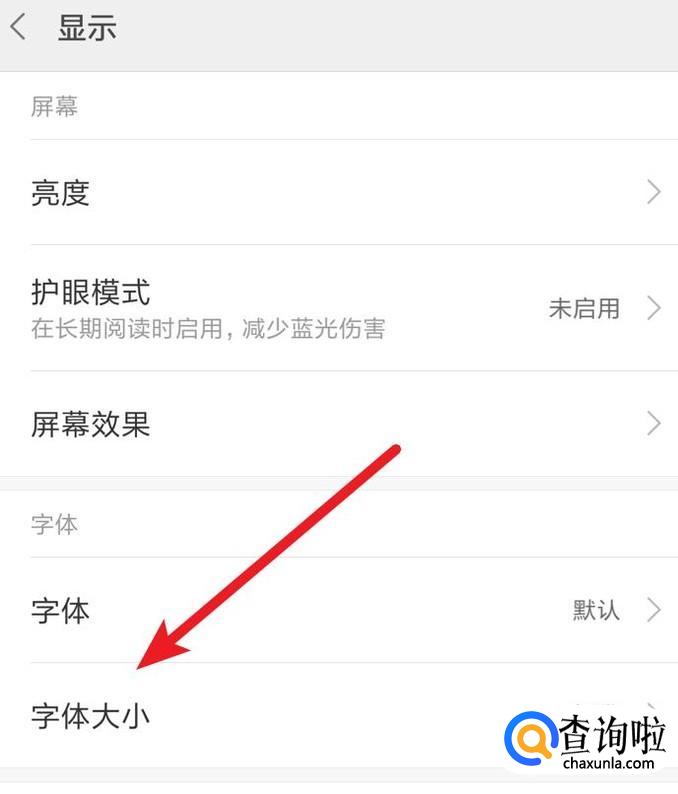Open 护眼模式 eye protection settings
This screenshot has height=794, width=678.
point(339,308)
